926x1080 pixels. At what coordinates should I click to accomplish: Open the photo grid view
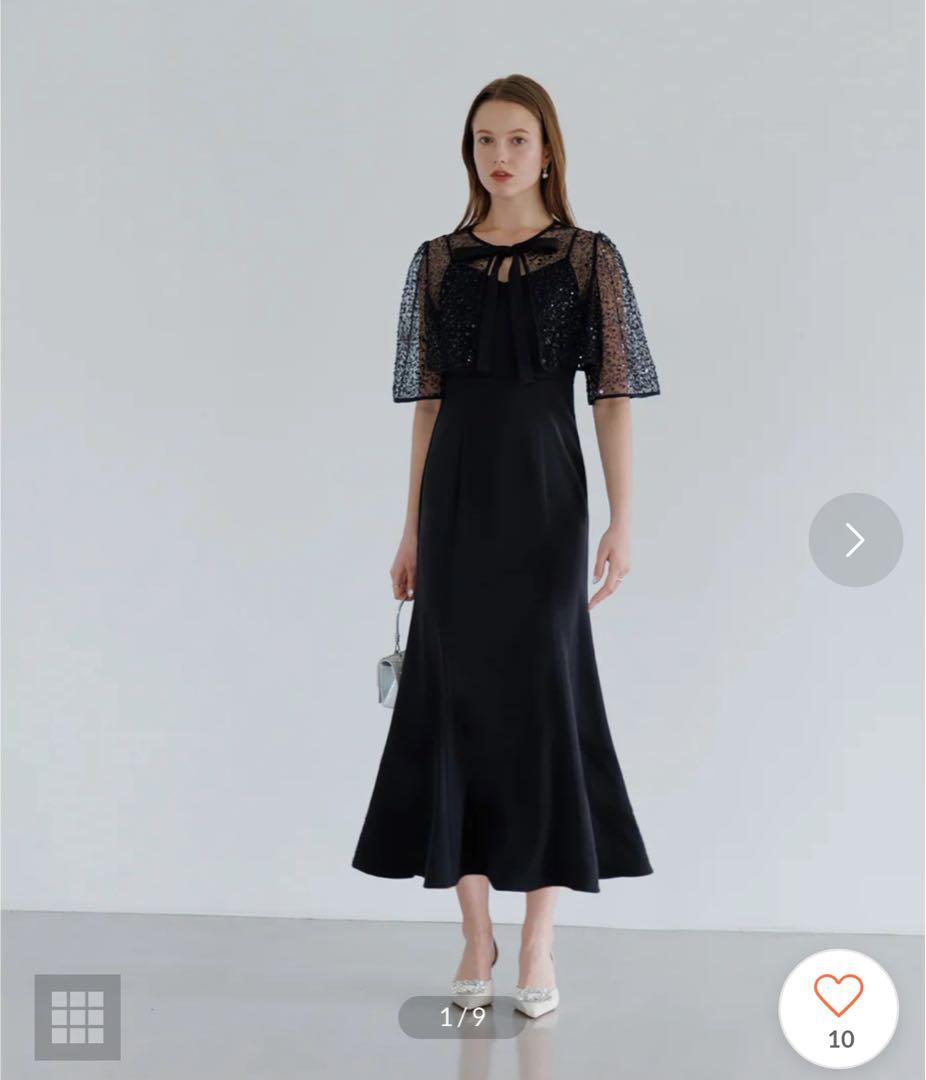(x=78, y=1017)
